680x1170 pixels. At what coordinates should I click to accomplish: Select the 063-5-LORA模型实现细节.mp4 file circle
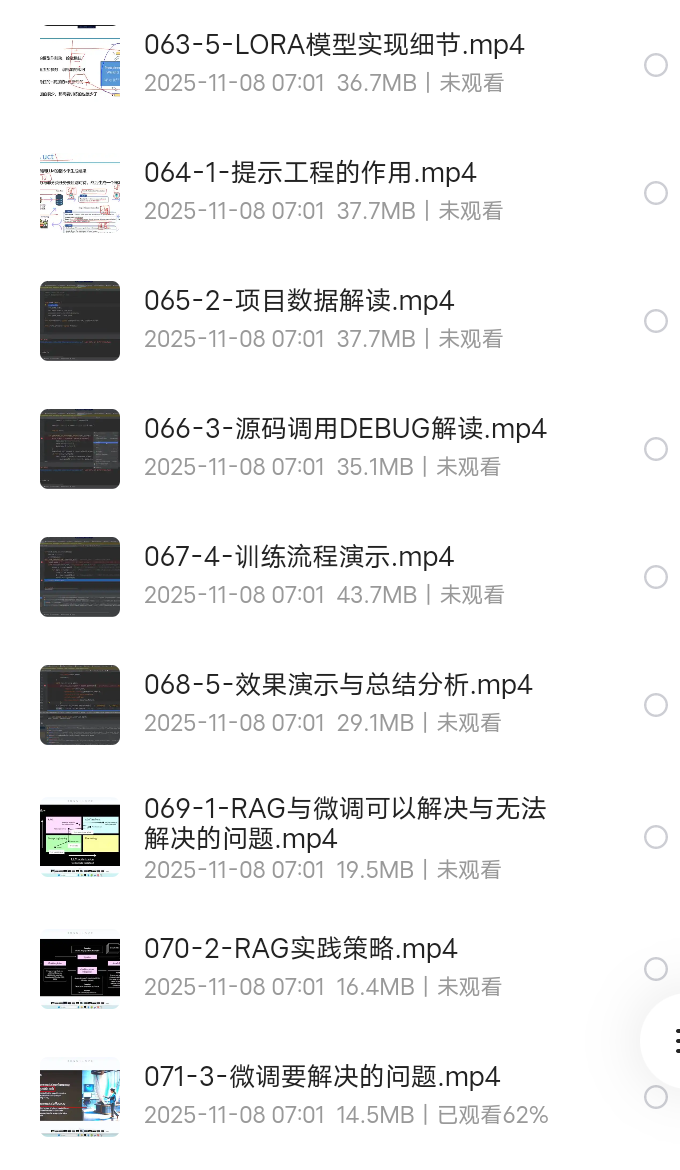pyautogui.click(x=656, y=65)
